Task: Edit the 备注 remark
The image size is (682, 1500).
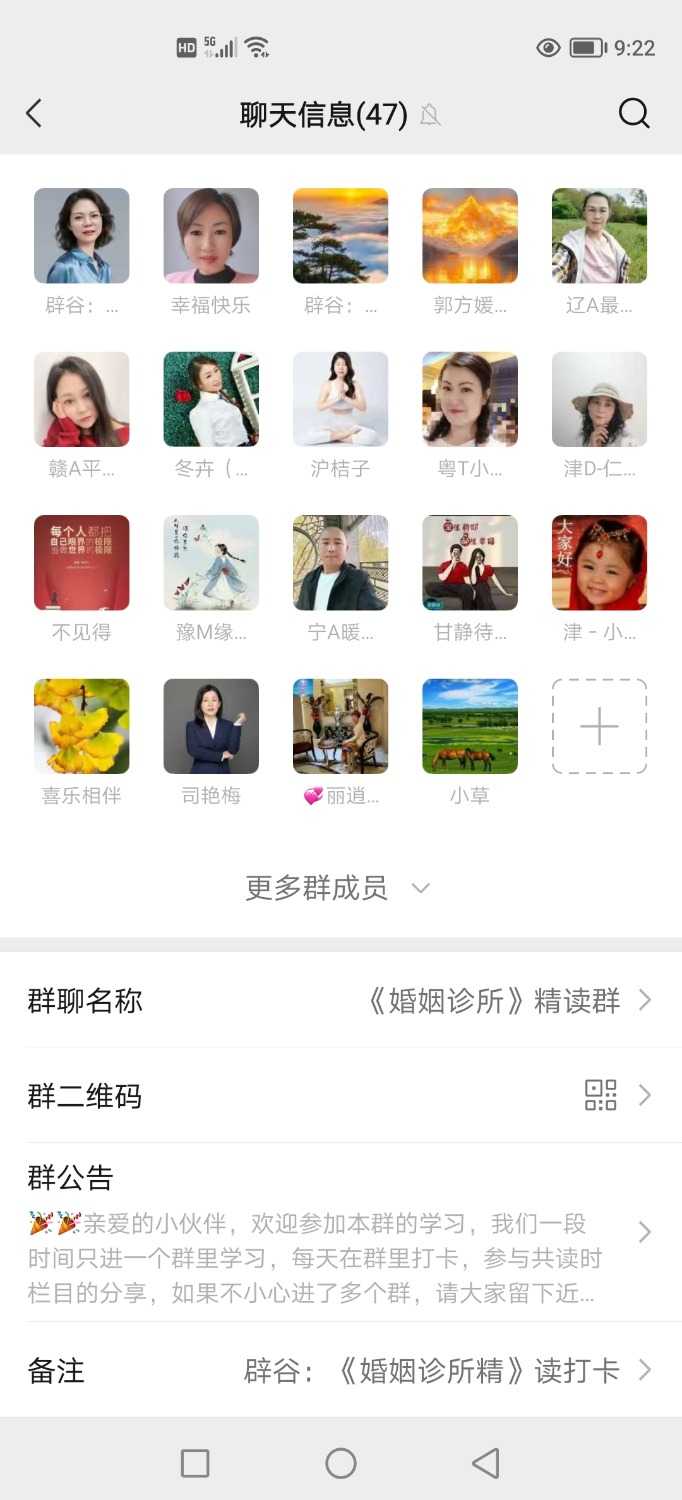Action: click(340, 1370)
